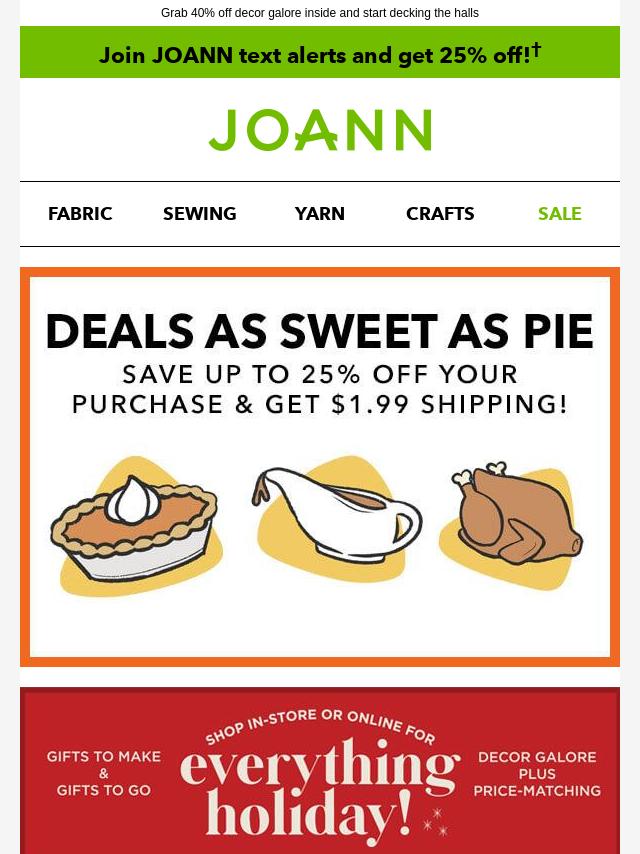Browse the Yarn category
Screen dimensions: 640x854
coord(320,214)
